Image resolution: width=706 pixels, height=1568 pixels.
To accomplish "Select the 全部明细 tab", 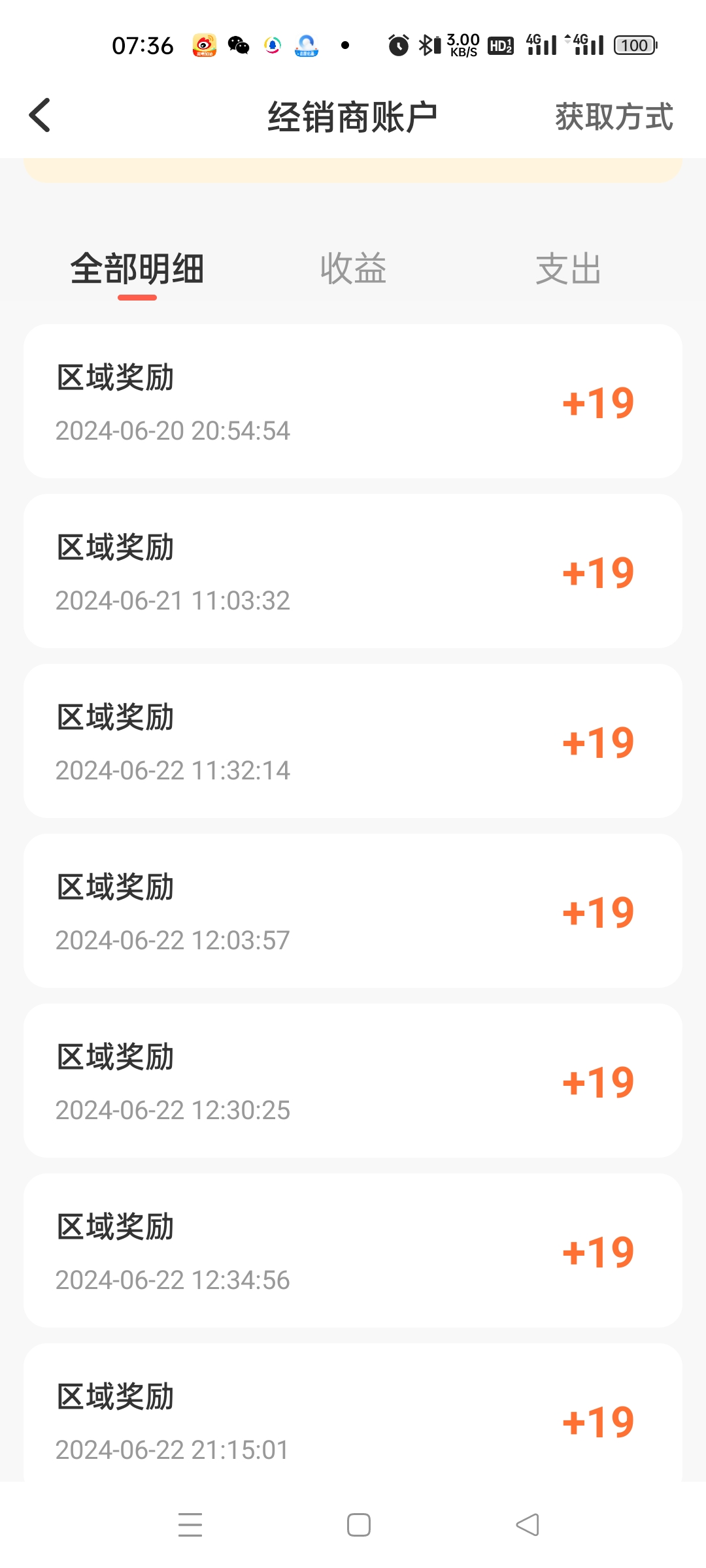I will tap(137, 269).
